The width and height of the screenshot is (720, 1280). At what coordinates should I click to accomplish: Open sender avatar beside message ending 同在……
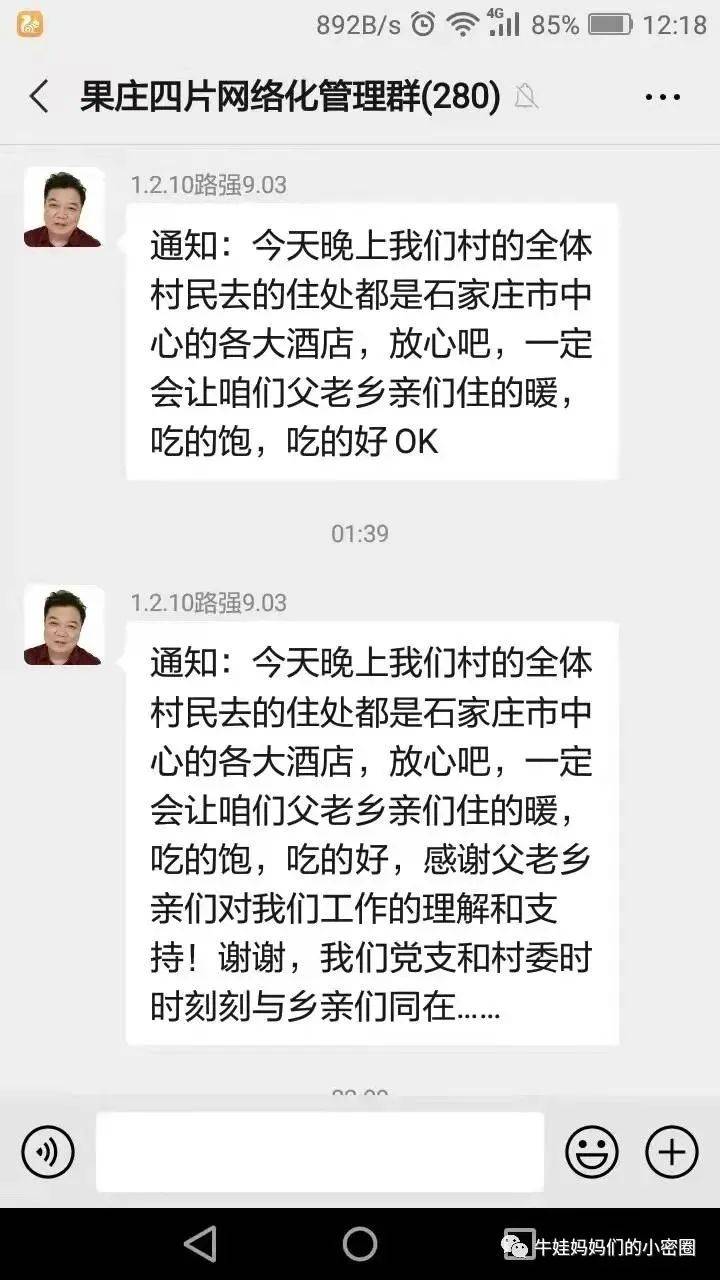[x=63, y=626]
